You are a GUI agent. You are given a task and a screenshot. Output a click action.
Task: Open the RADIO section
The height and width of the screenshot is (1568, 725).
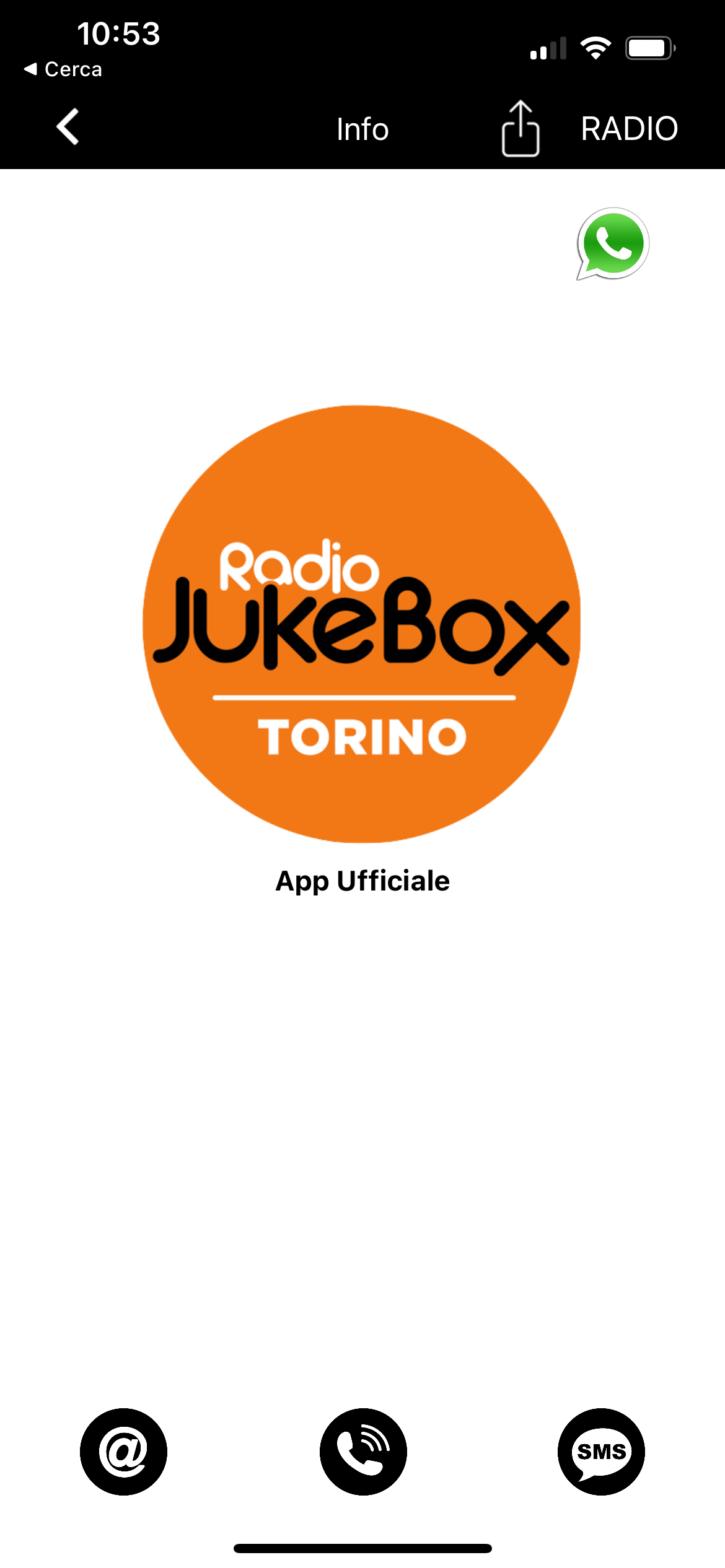point(629,129)
